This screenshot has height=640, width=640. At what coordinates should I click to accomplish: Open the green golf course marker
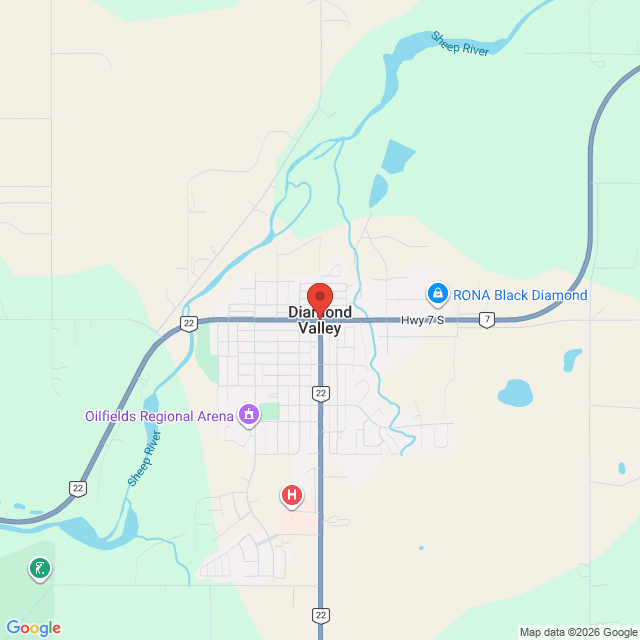pyautogui.click(x=40, y=570)
